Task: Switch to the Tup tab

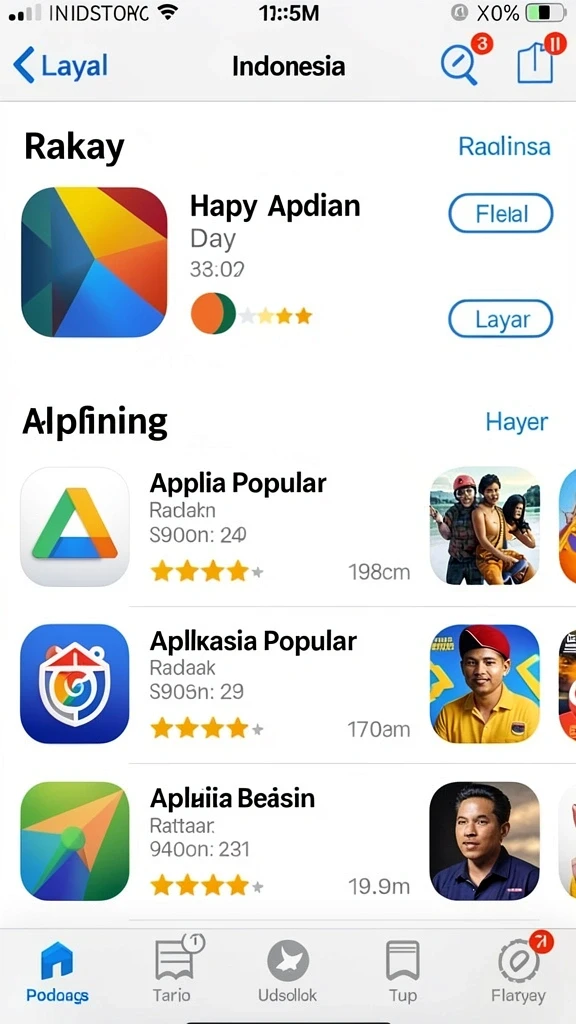Action: click(403, 972)
